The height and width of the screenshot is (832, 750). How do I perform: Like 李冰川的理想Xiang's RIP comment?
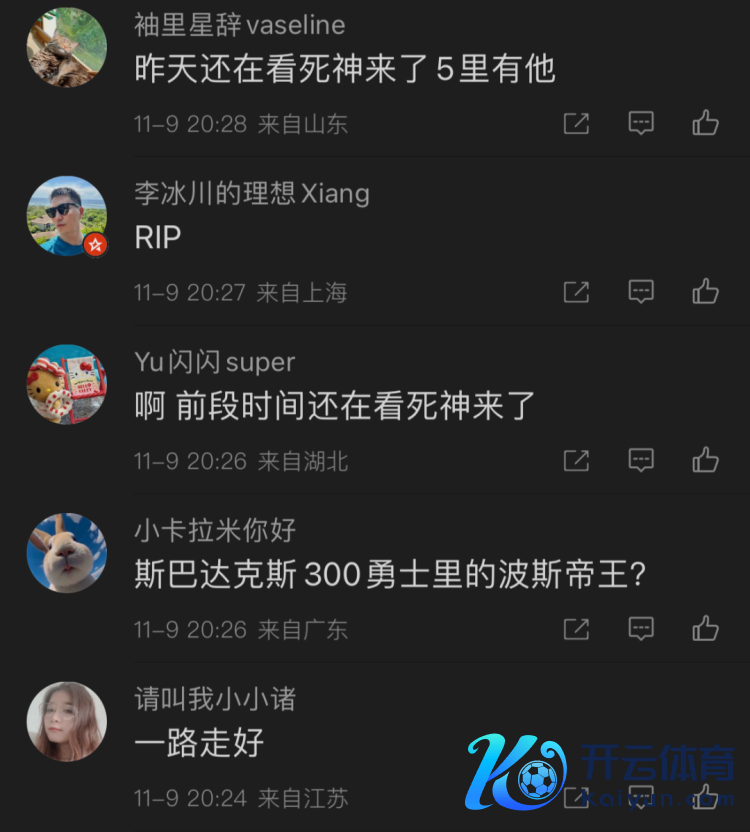pyautogui.click(x=705, y=292)
